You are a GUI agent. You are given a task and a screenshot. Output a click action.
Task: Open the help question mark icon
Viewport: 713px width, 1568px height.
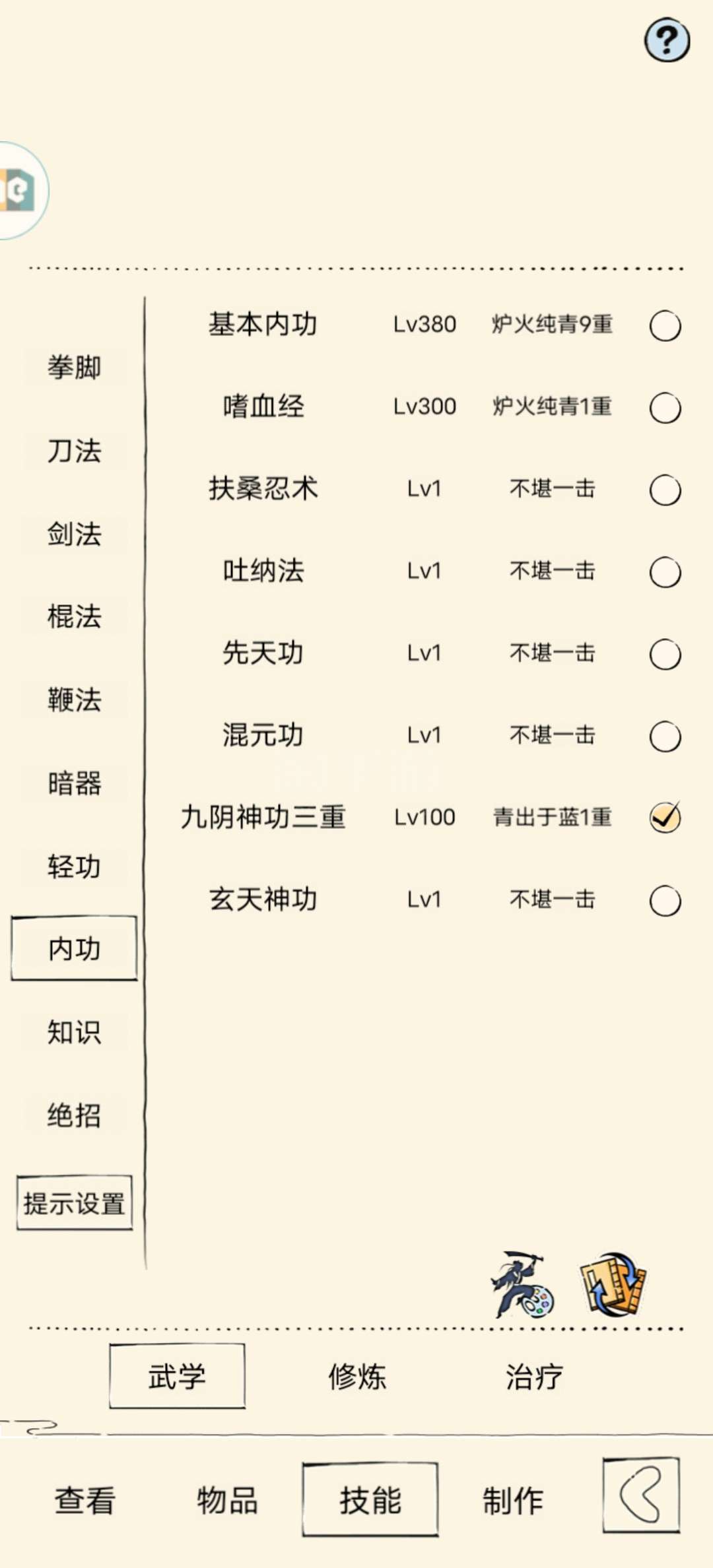click(x=667, y=40)
